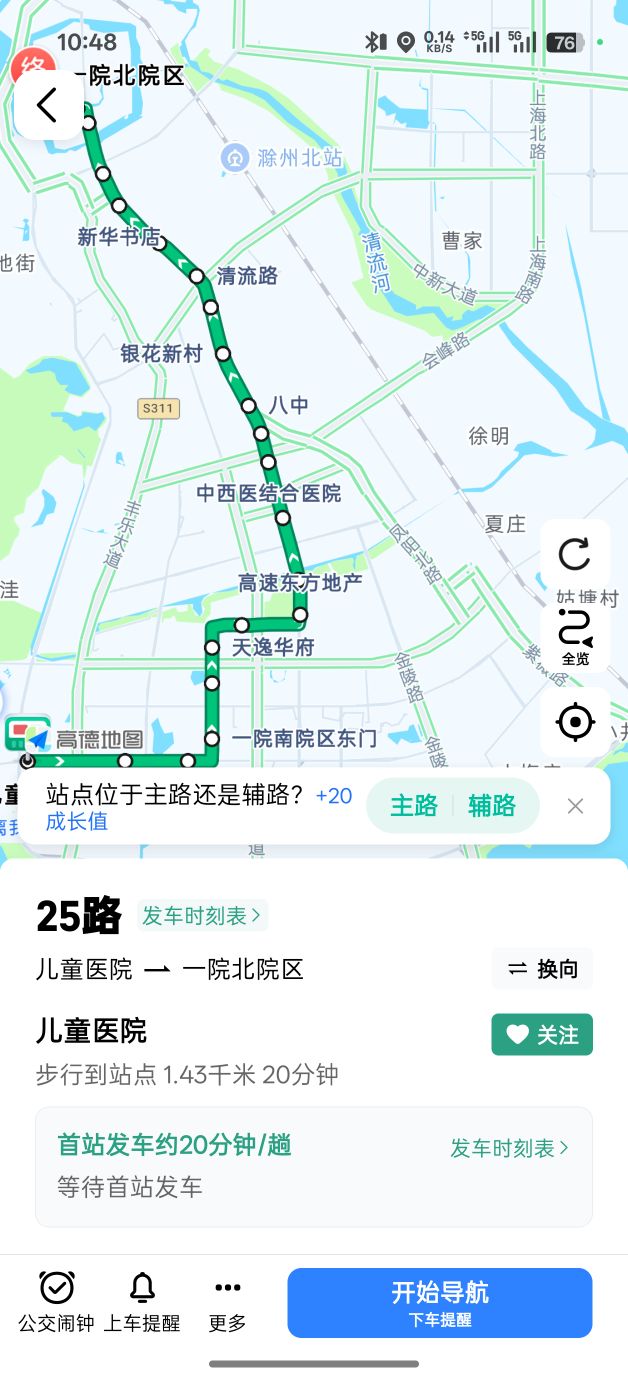The image size is (628, 1380).
Task: Select 辅路 for station position
Action: pos(491,806)
